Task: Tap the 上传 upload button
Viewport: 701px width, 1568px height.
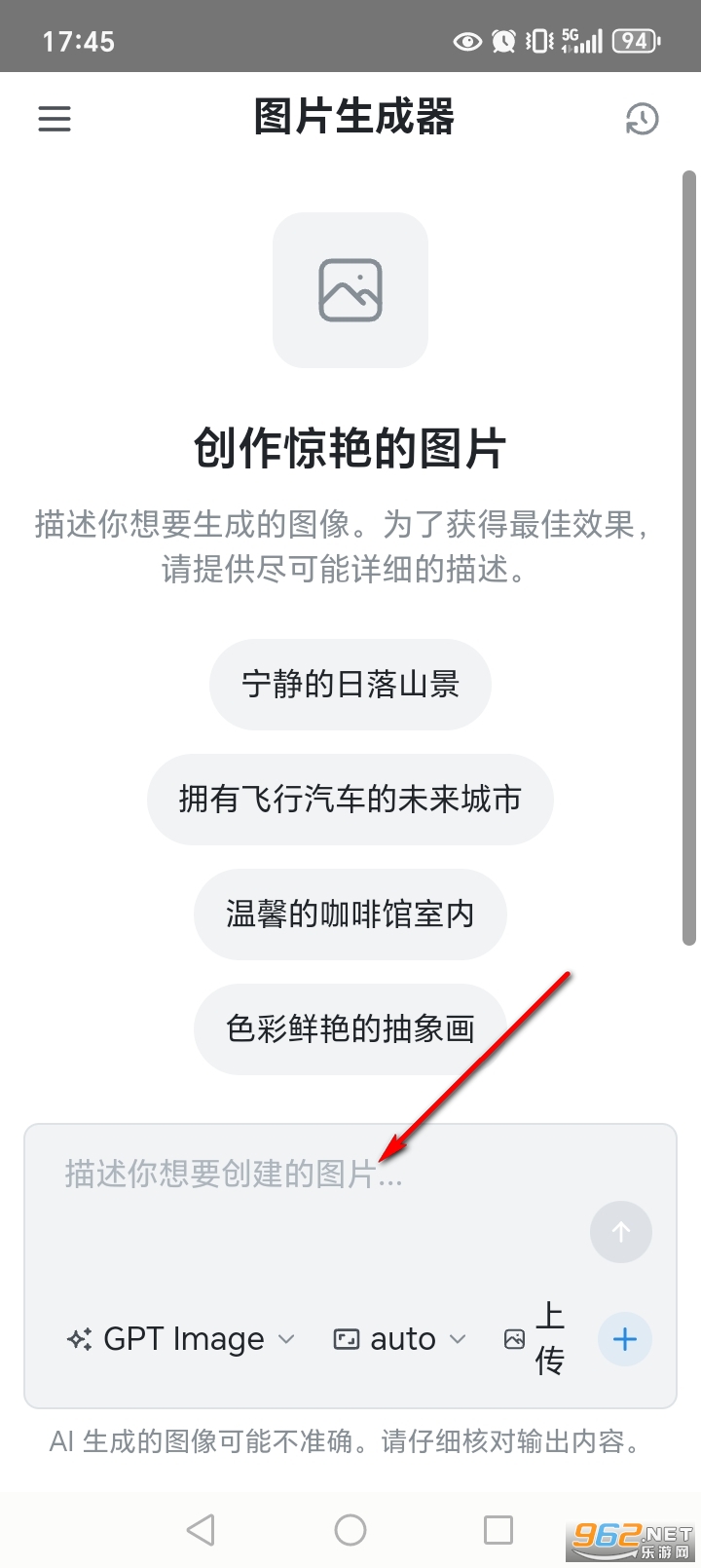Action: 535,1339
